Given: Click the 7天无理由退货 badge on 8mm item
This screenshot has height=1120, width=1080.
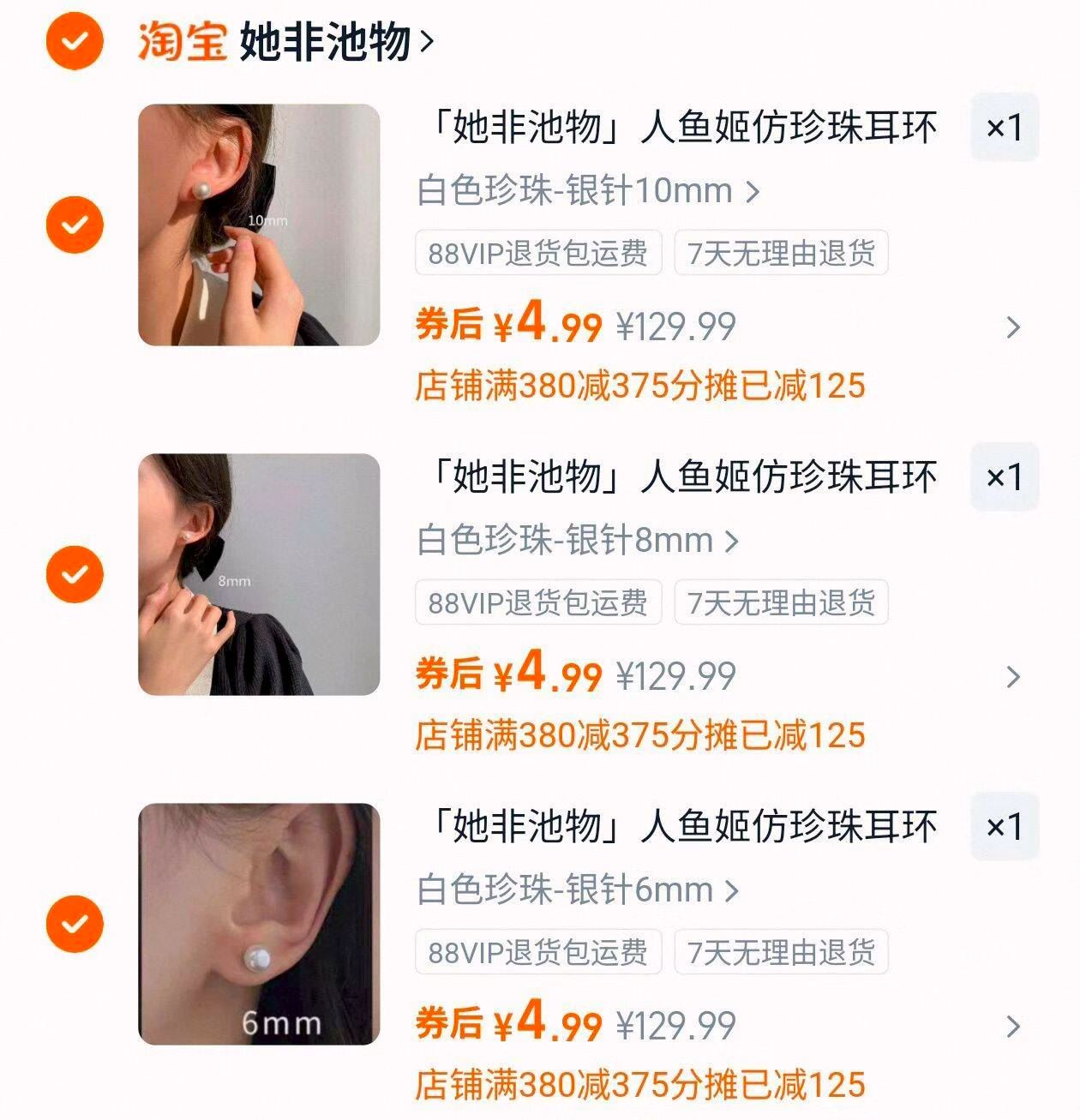Looking at the screenshot, I should [x=780, y=602].
